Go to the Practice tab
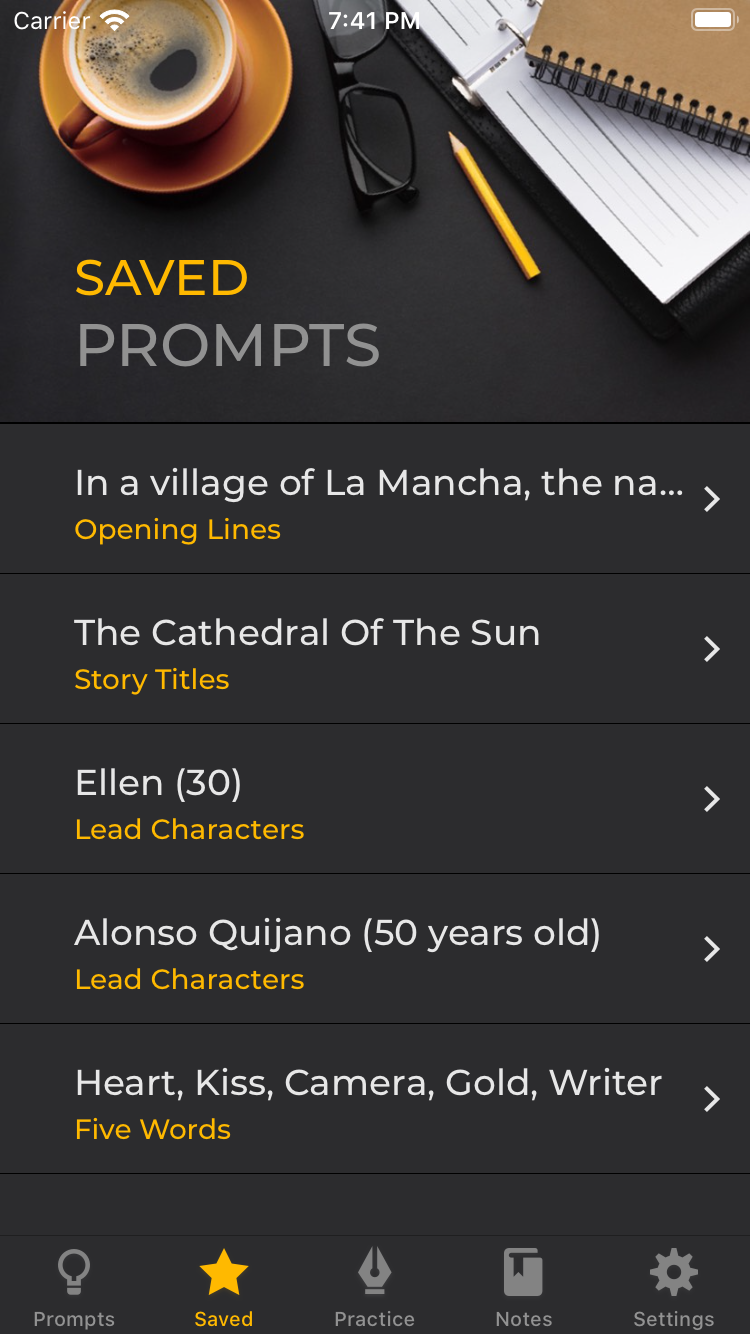Image resolution: width=750 pixels, height=1334 pixels. pyautogui.click(x=375, y=1287)
